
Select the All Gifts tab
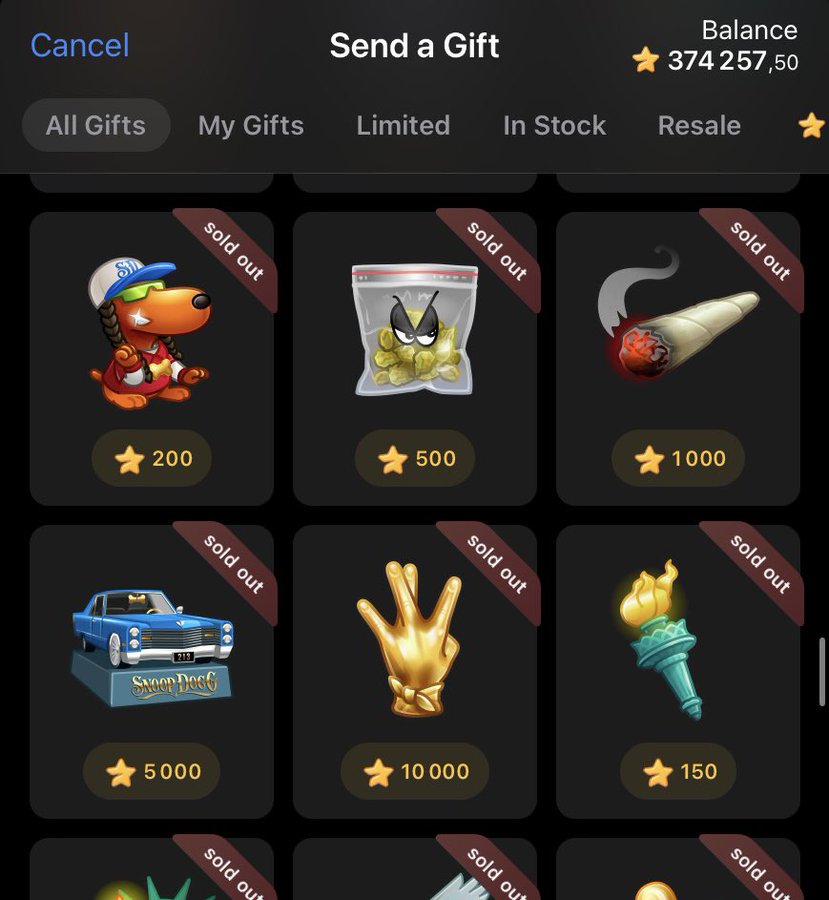pos(96,126)
